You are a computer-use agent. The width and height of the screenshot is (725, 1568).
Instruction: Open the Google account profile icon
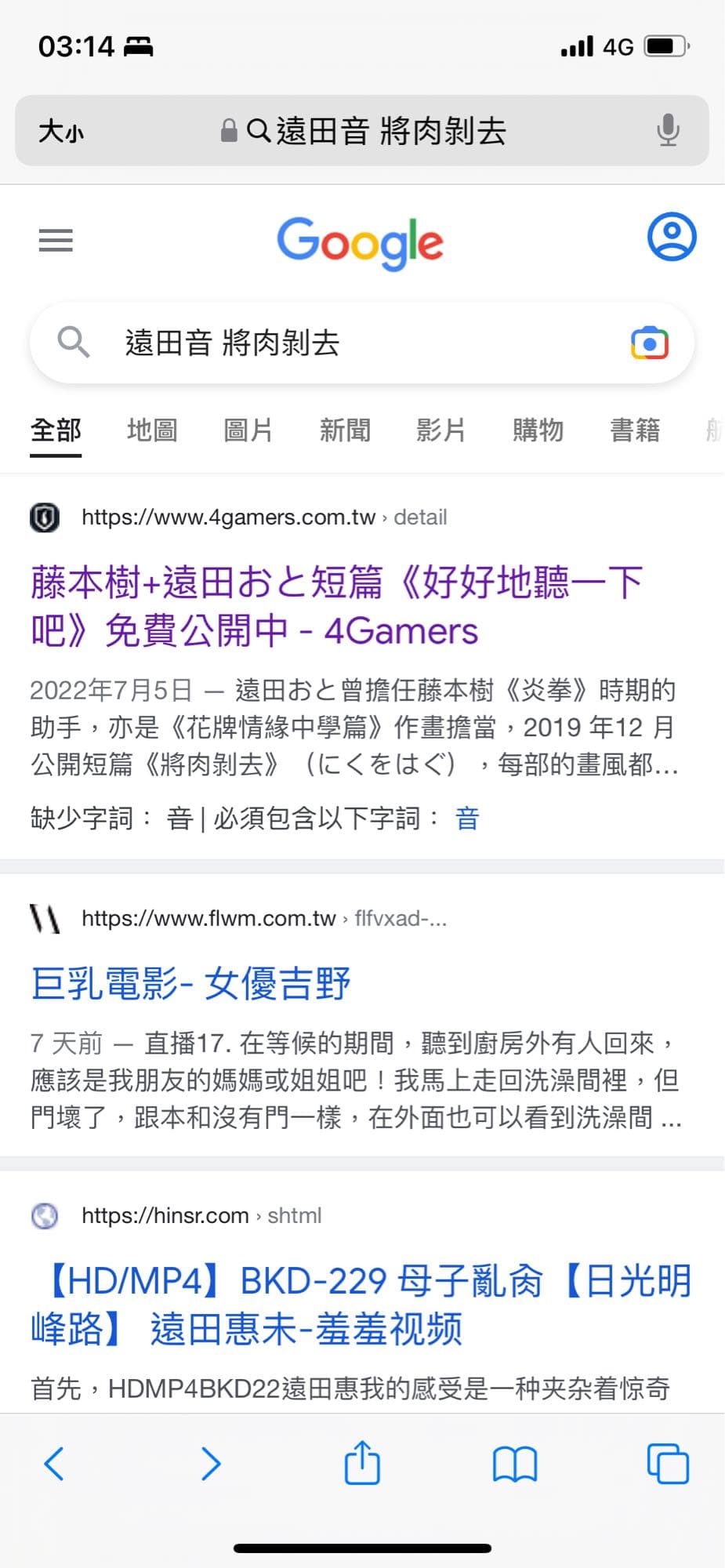click(671, 237)
